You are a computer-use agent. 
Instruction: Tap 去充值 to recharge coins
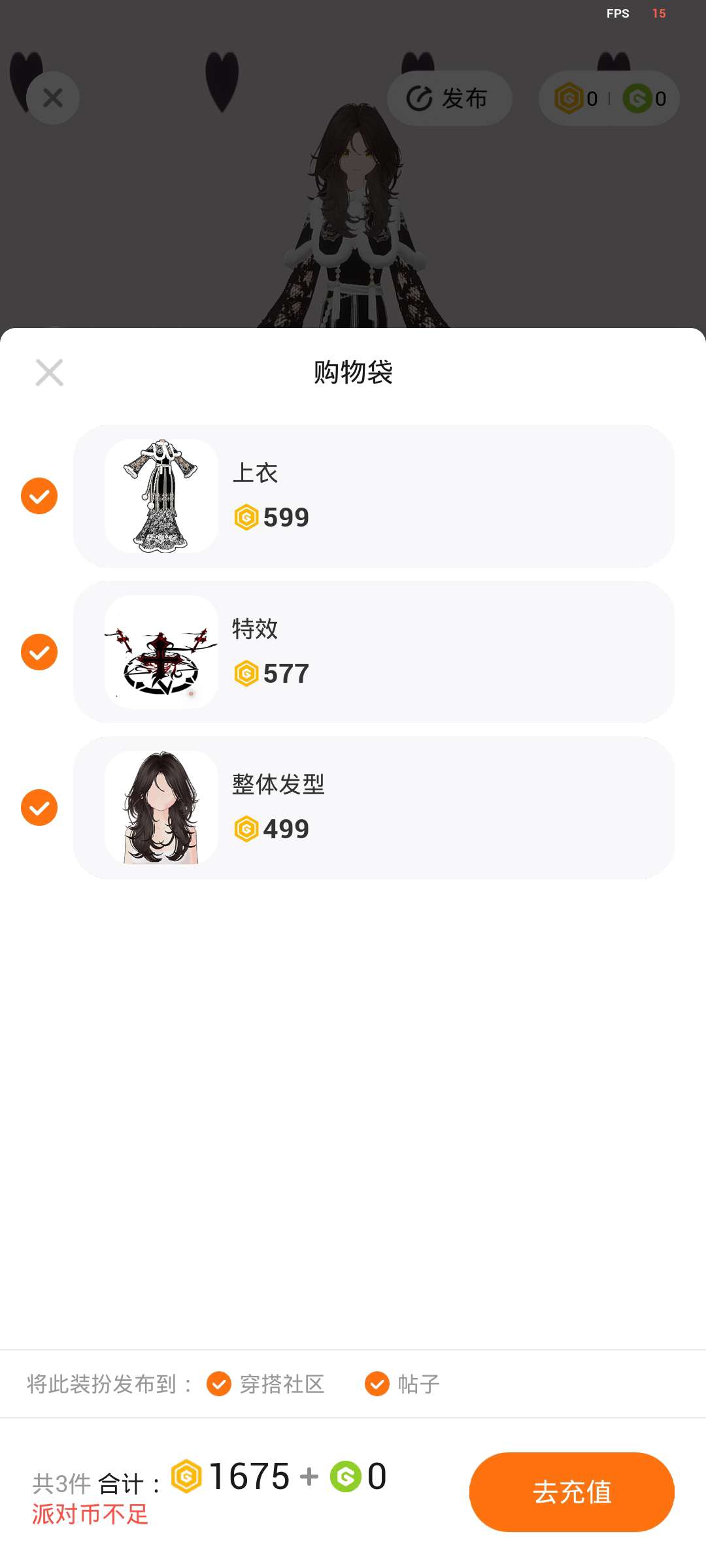click(x=571, y=1492)
